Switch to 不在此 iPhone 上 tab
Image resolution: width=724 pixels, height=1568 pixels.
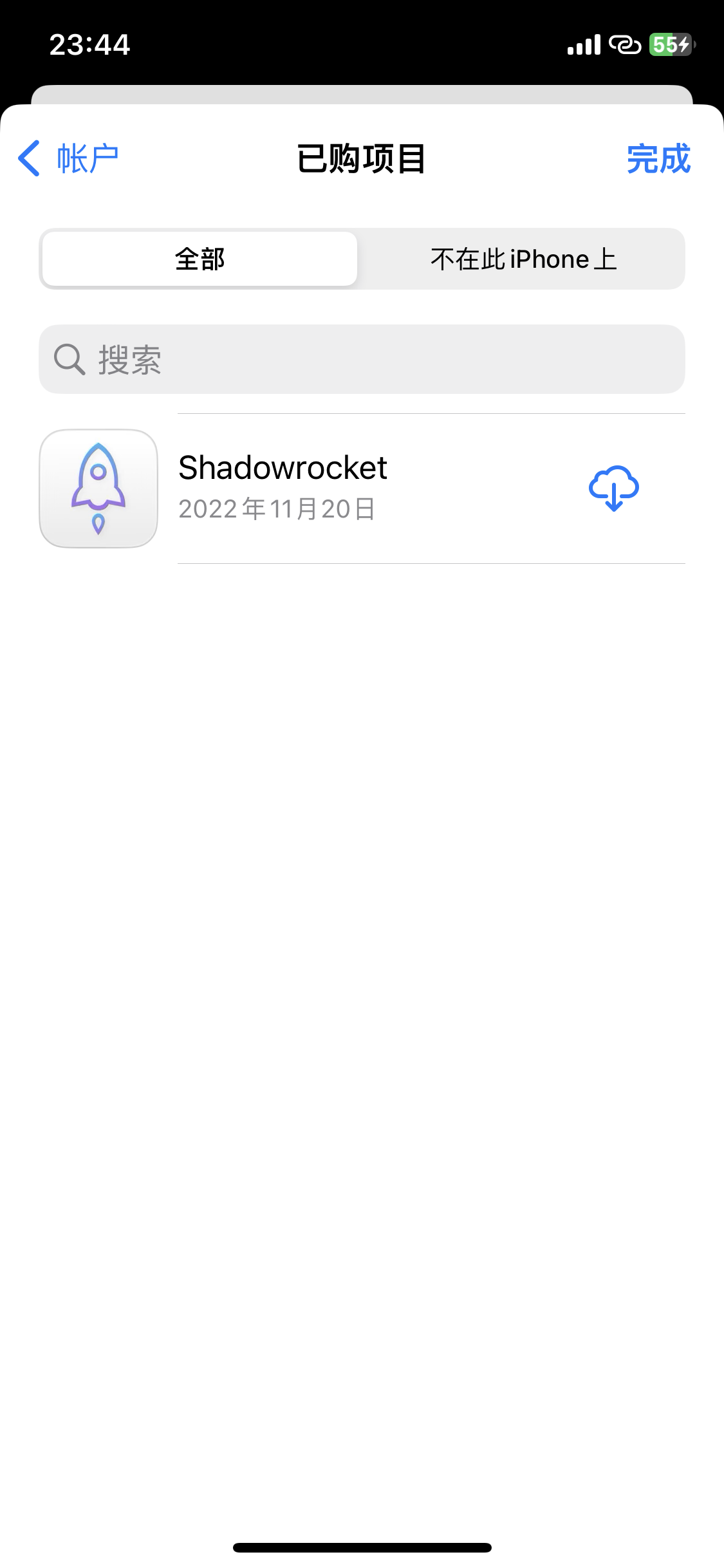(523, 259)
